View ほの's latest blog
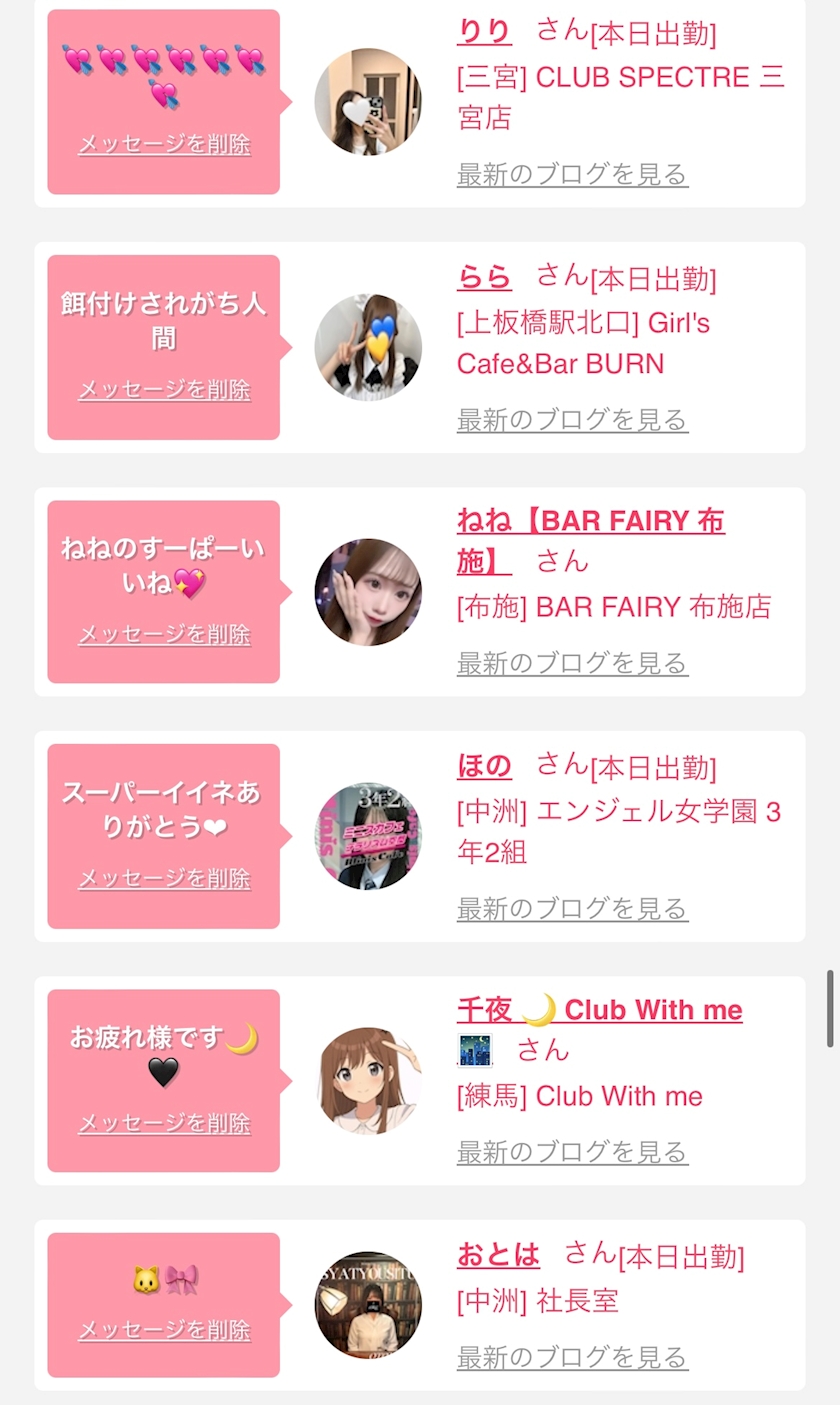840x1405 pixels. (572, 909)
